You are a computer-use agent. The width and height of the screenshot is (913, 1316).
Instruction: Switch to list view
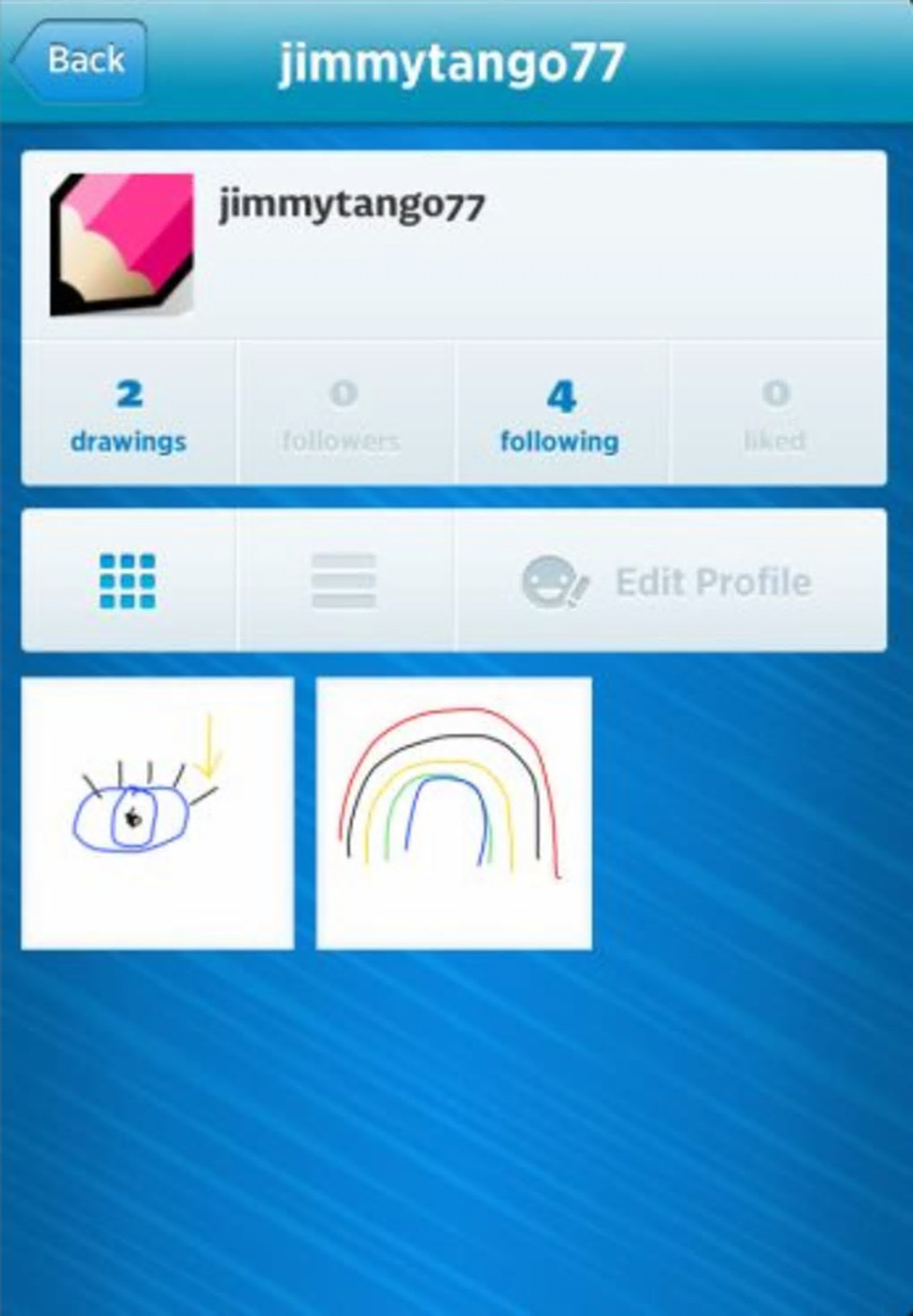click(x=344, y=581)
